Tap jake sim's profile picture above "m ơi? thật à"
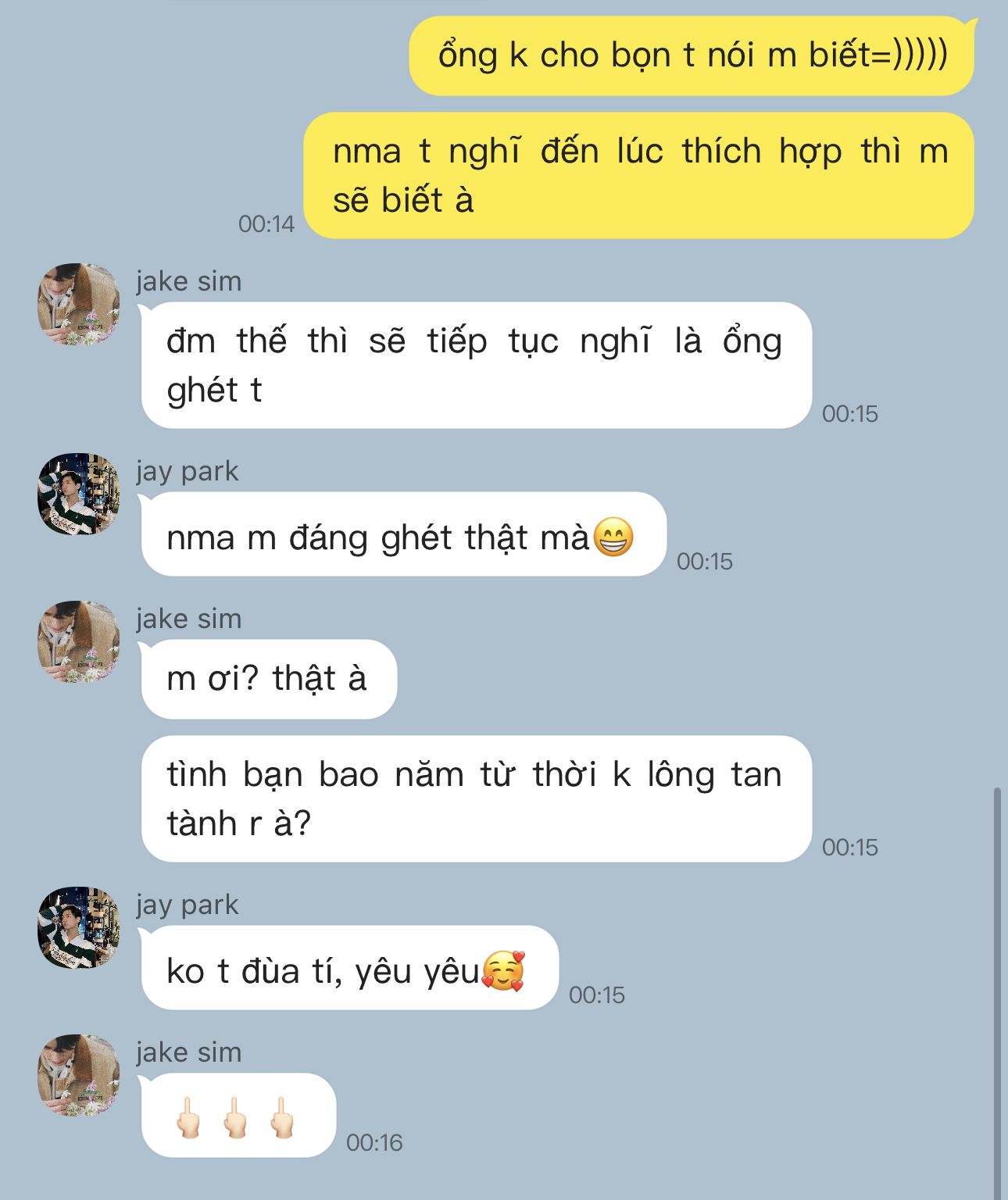This screenshot has height=1200, width=1008. click(78, 641)
